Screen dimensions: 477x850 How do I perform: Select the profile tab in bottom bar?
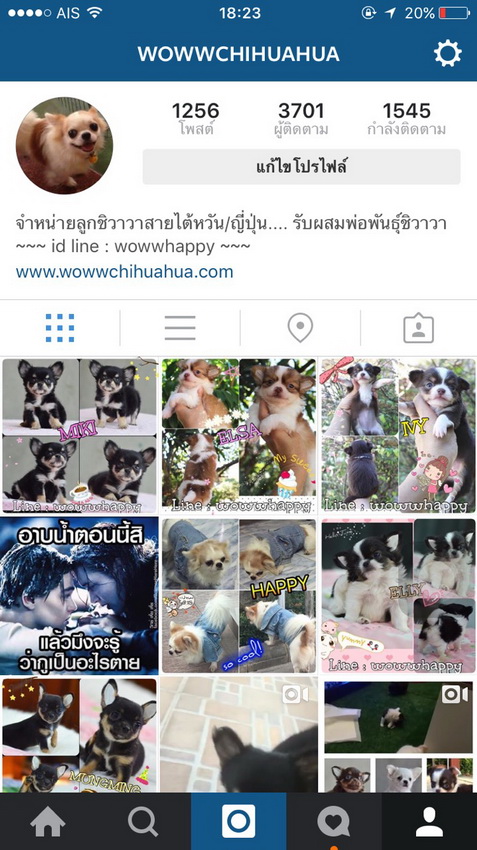click(429, 821)
